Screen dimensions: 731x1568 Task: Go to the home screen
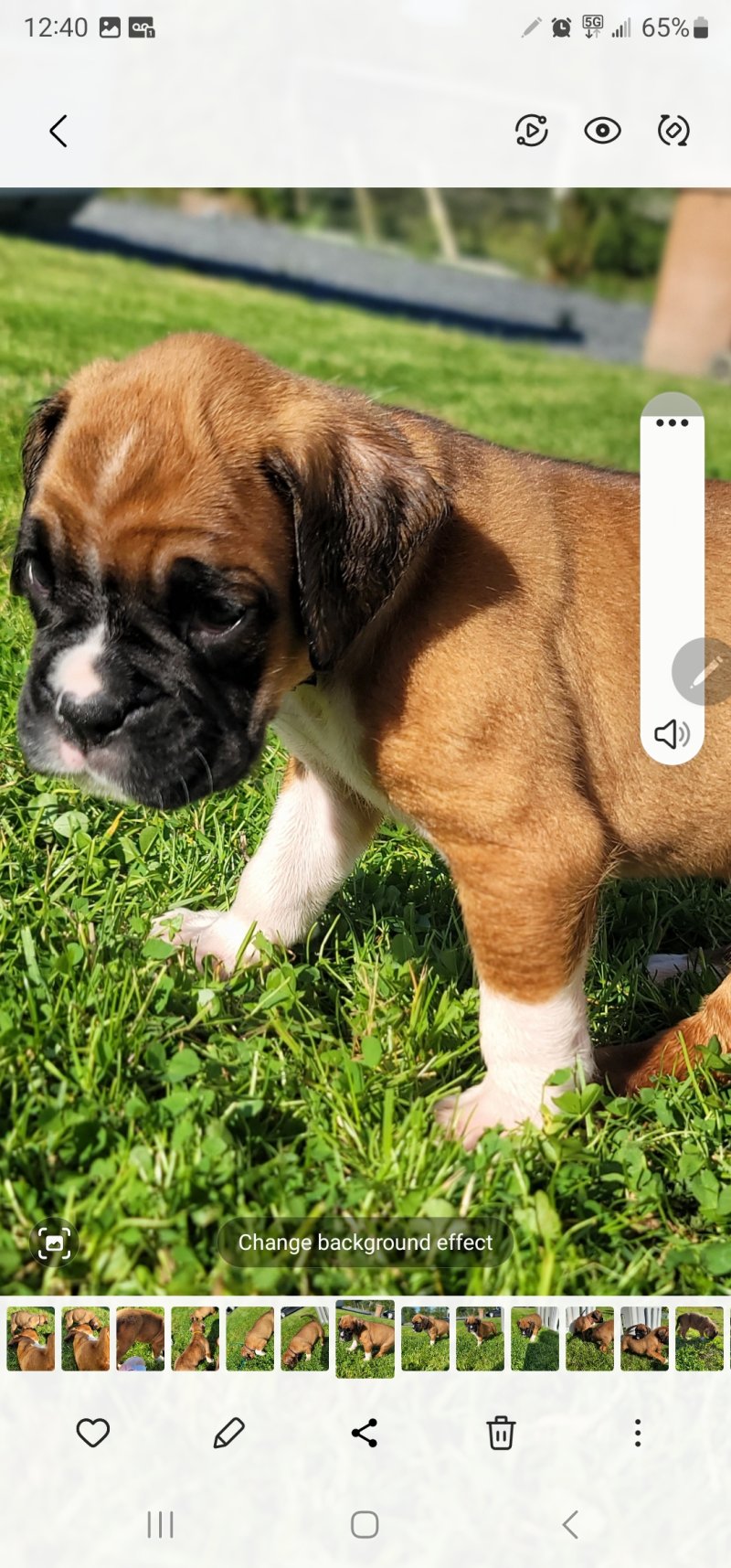(x=365, y=1524)
